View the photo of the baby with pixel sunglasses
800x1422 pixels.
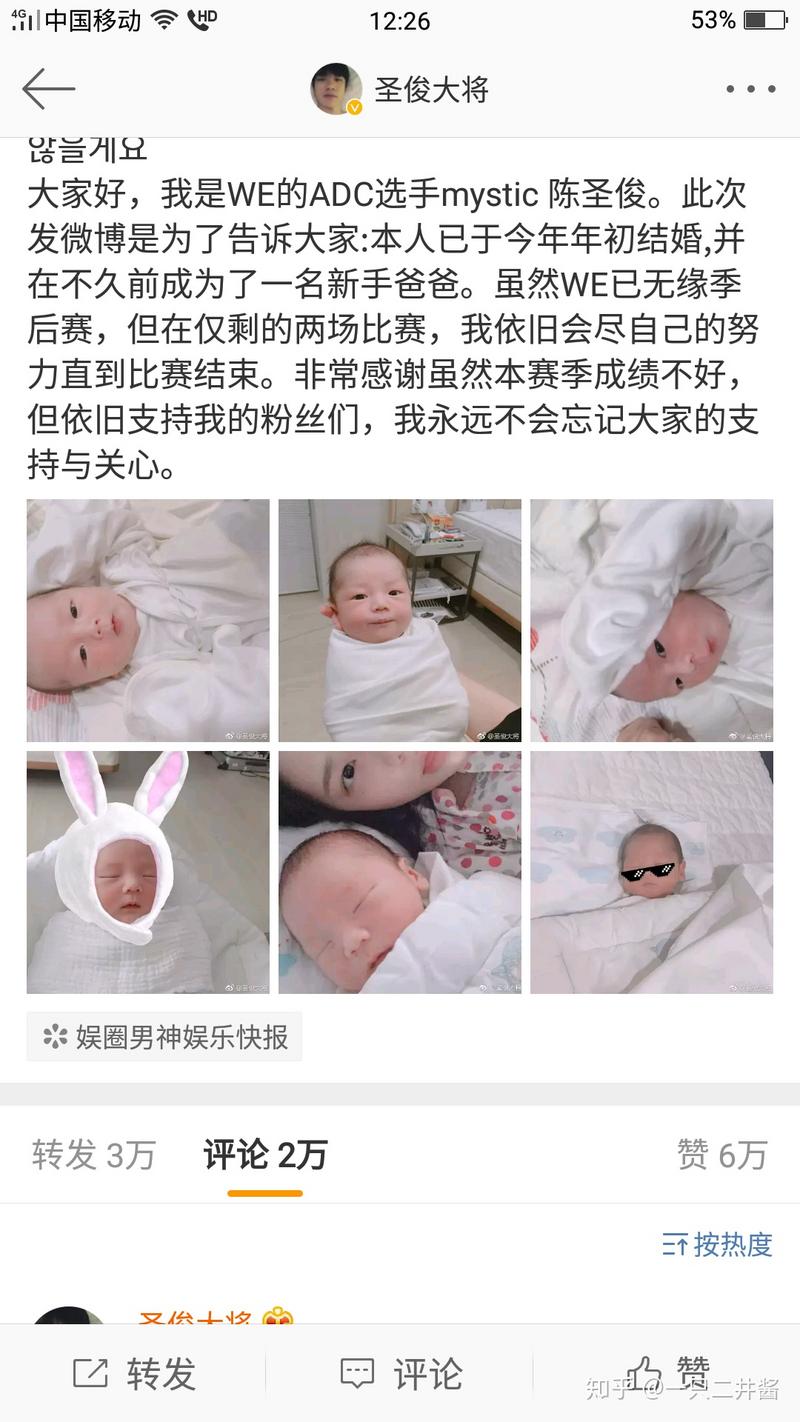click(651, 872)
